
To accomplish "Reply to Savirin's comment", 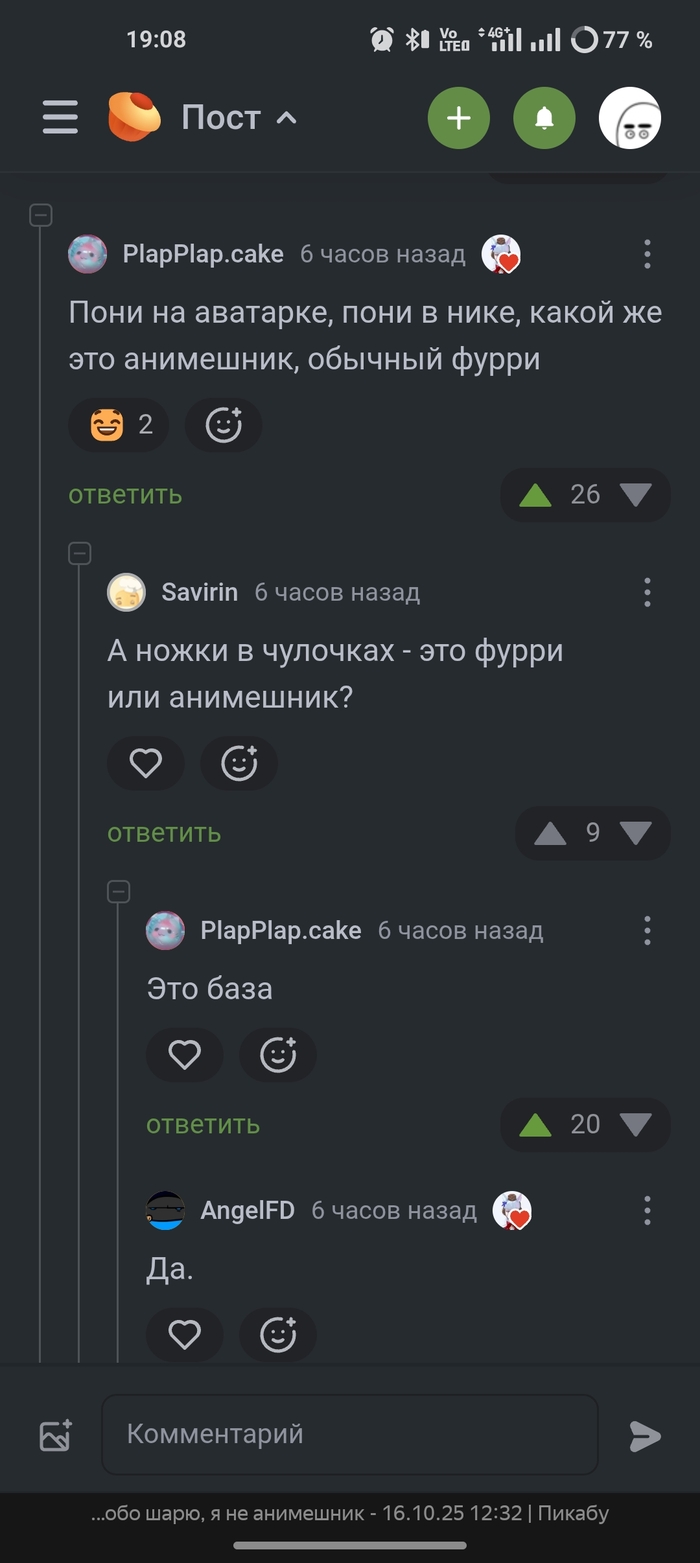I will point(164,833).
